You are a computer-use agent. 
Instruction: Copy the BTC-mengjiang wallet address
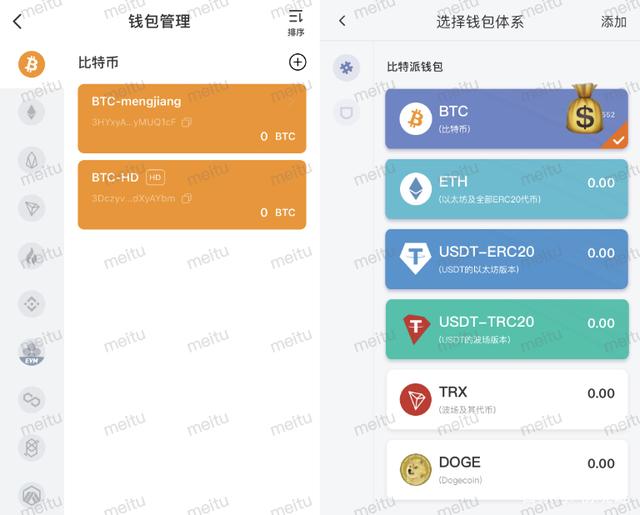(x=187, y=122)
